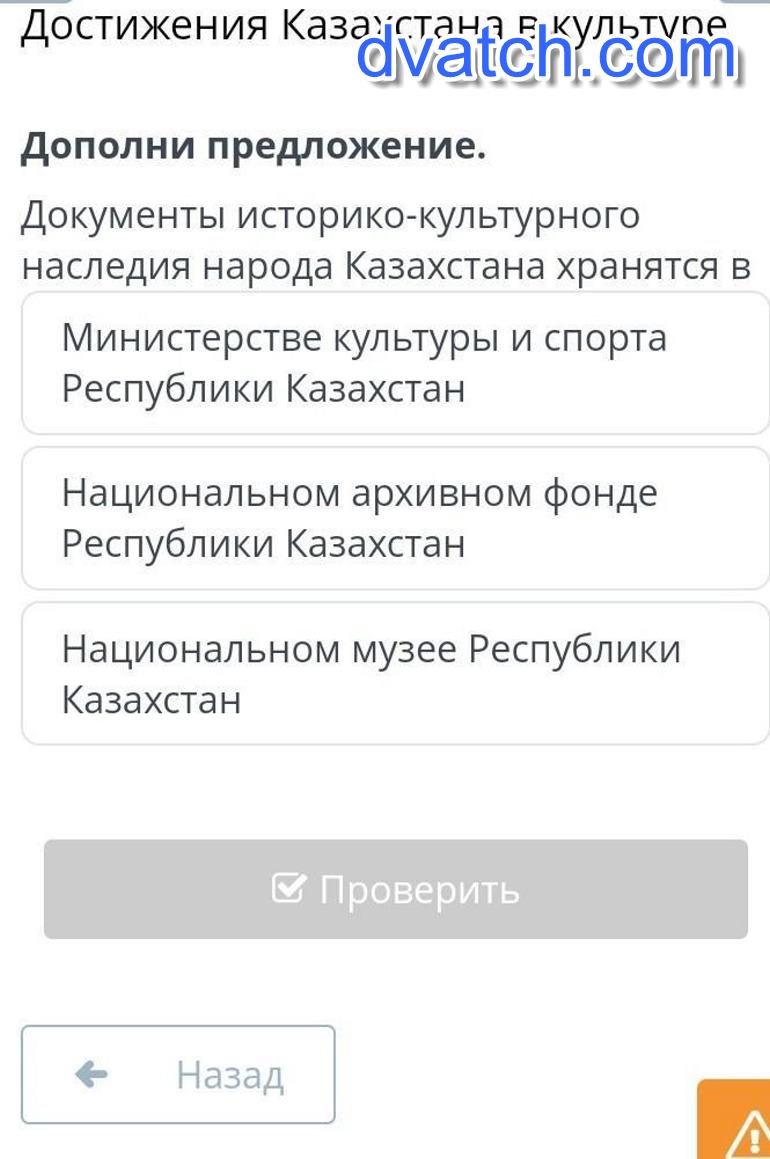Viewport: 770px width, 1159px height.
Task: Go back with the Назад button
Action: (178, 1074)
